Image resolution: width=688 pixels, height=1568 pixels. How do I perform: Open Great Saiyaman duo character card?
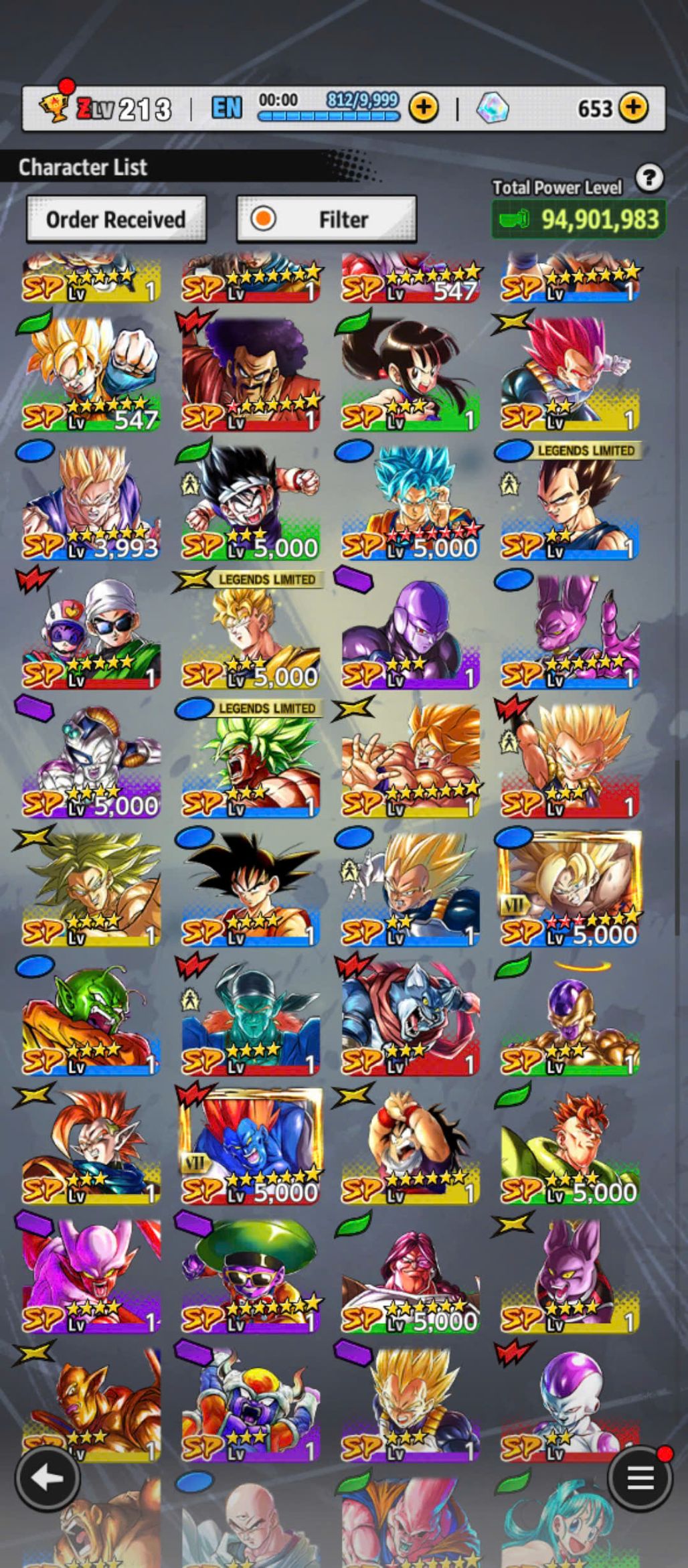(91, 633)
